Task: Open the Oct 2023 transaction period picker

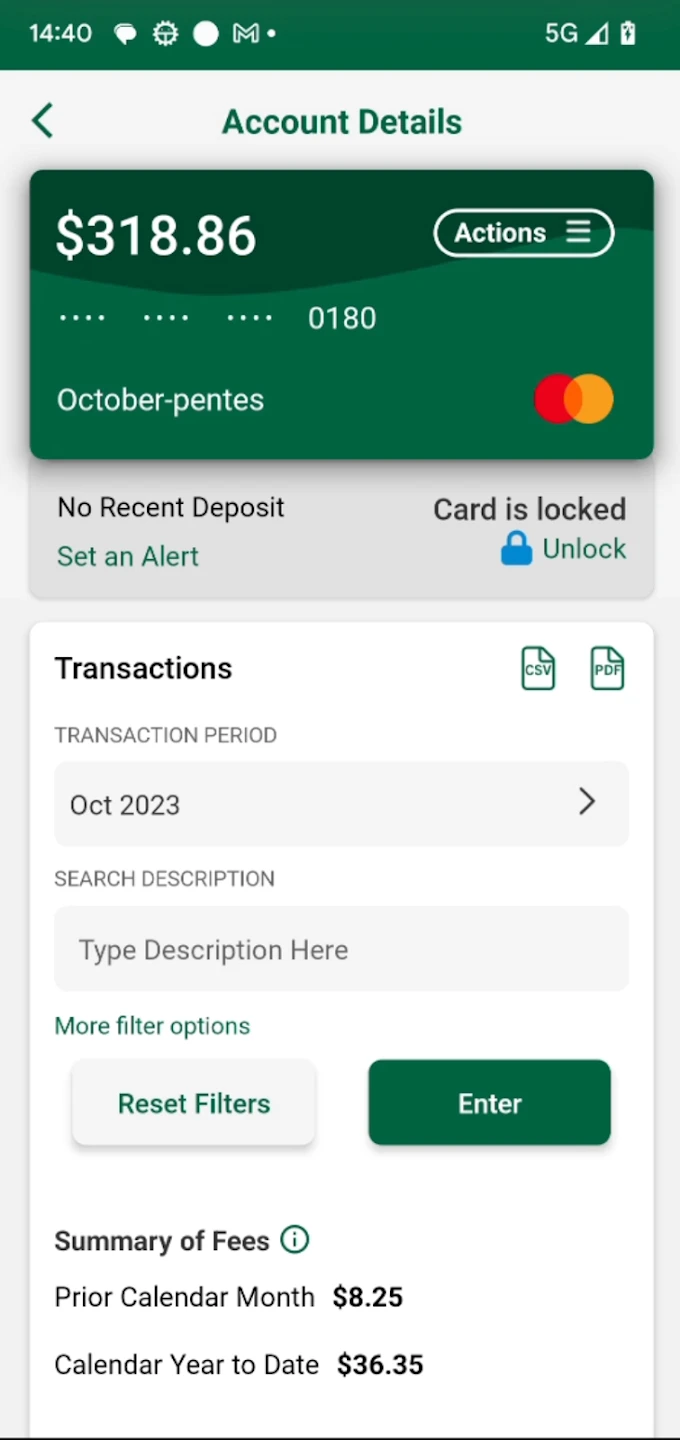Action: 341,803
